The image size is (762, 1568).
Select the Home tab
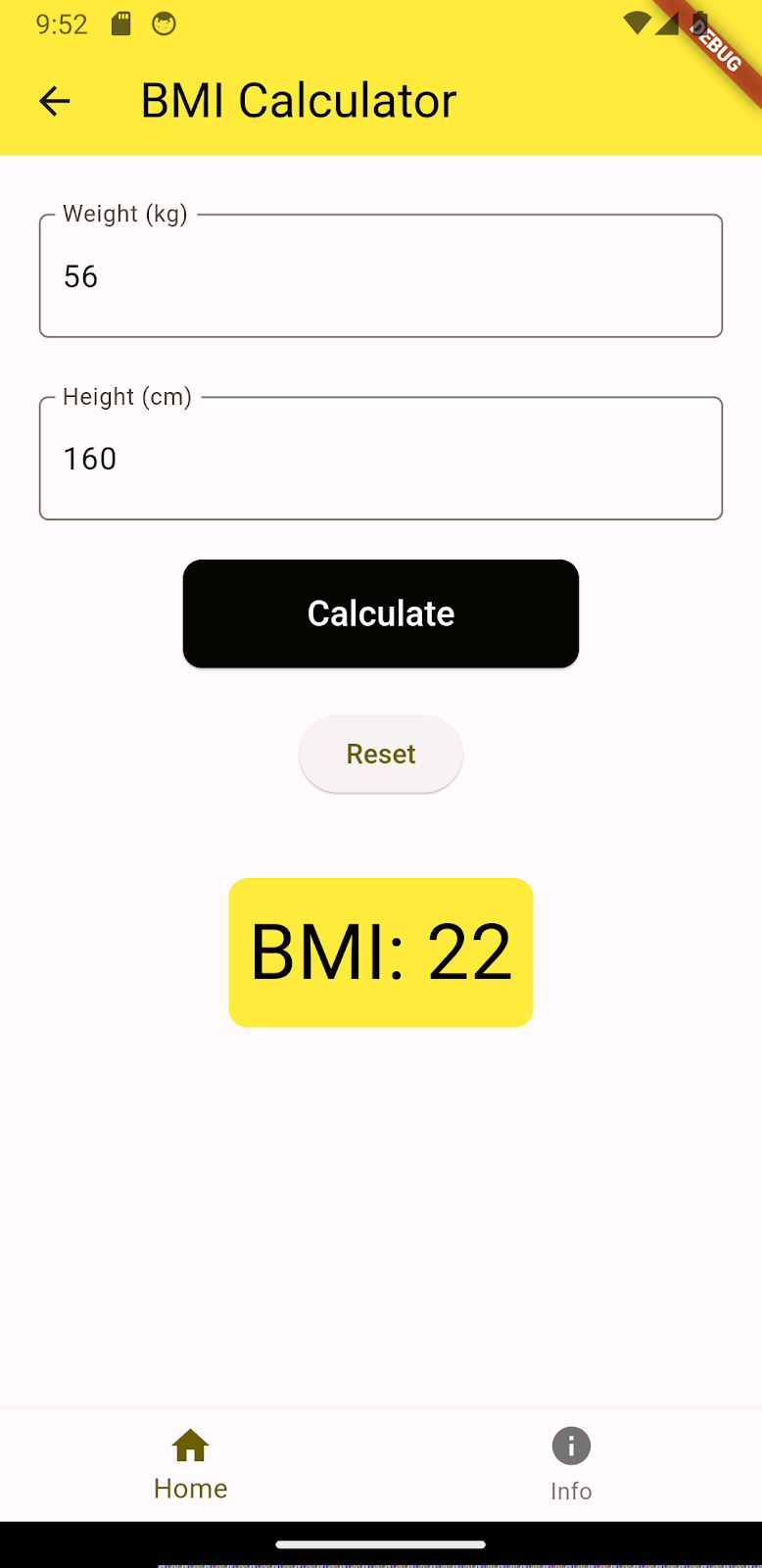point(191,1465)
